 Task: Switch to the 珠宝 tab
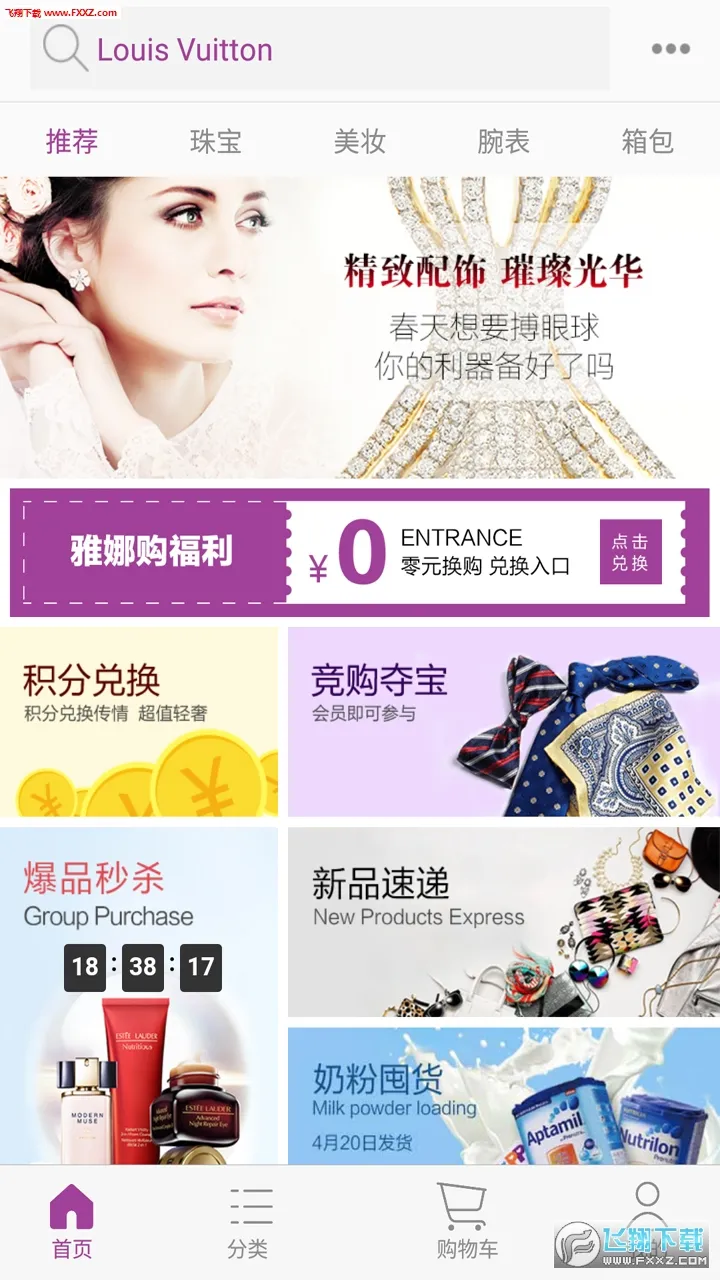pyautogui.click(x=216, y=141)
